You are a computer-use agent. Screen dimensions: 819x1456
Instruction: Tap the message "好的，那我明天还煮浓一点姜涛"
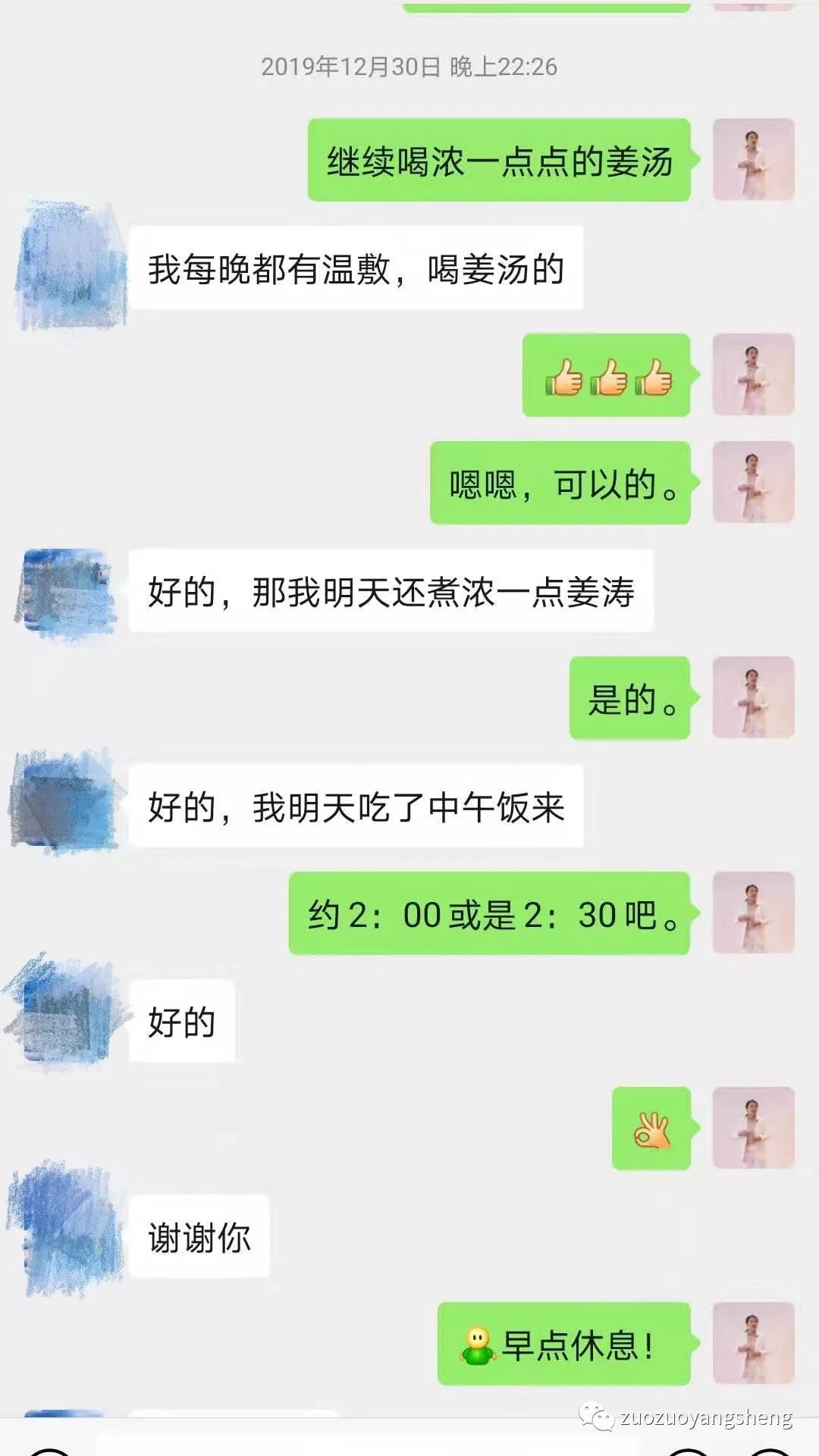click(x=394, y=595)
